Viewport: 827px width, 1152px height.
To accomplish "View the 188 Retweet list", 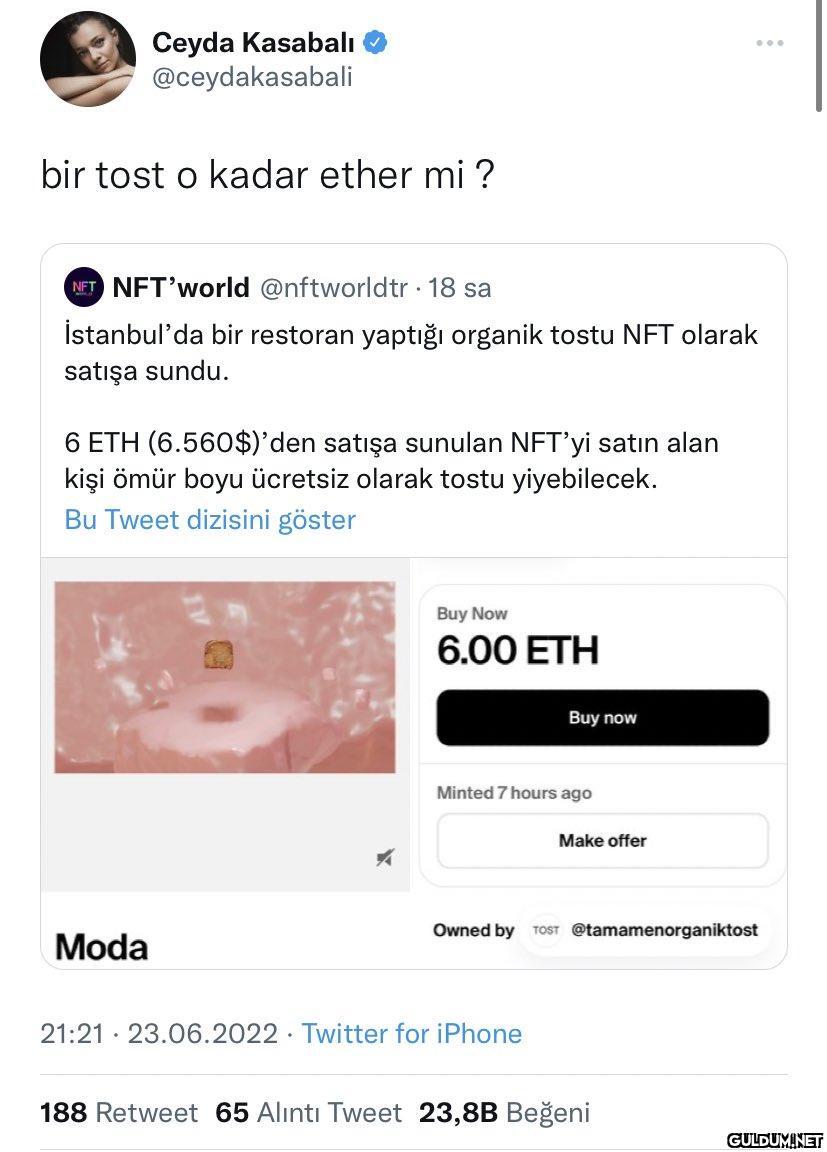I will tap(119, 1112).
